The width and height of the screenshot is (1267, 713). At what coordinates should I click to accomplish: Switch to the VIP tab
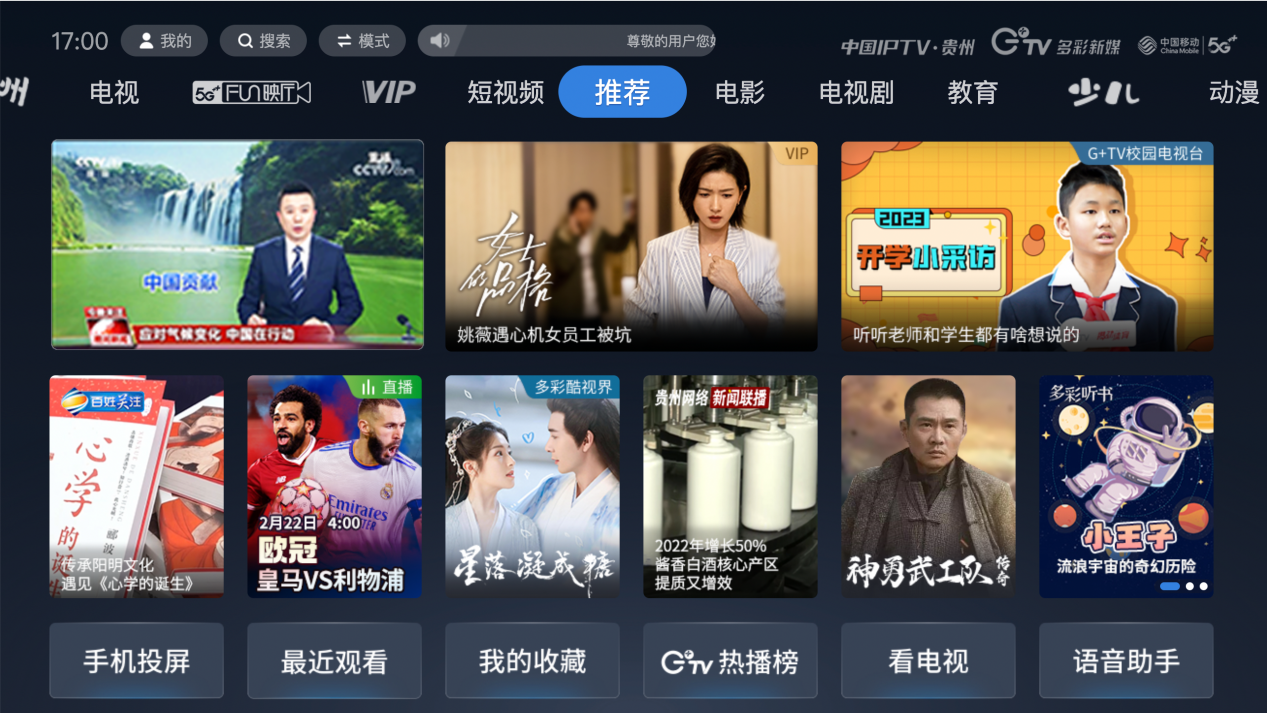click(x=388, y=93)
